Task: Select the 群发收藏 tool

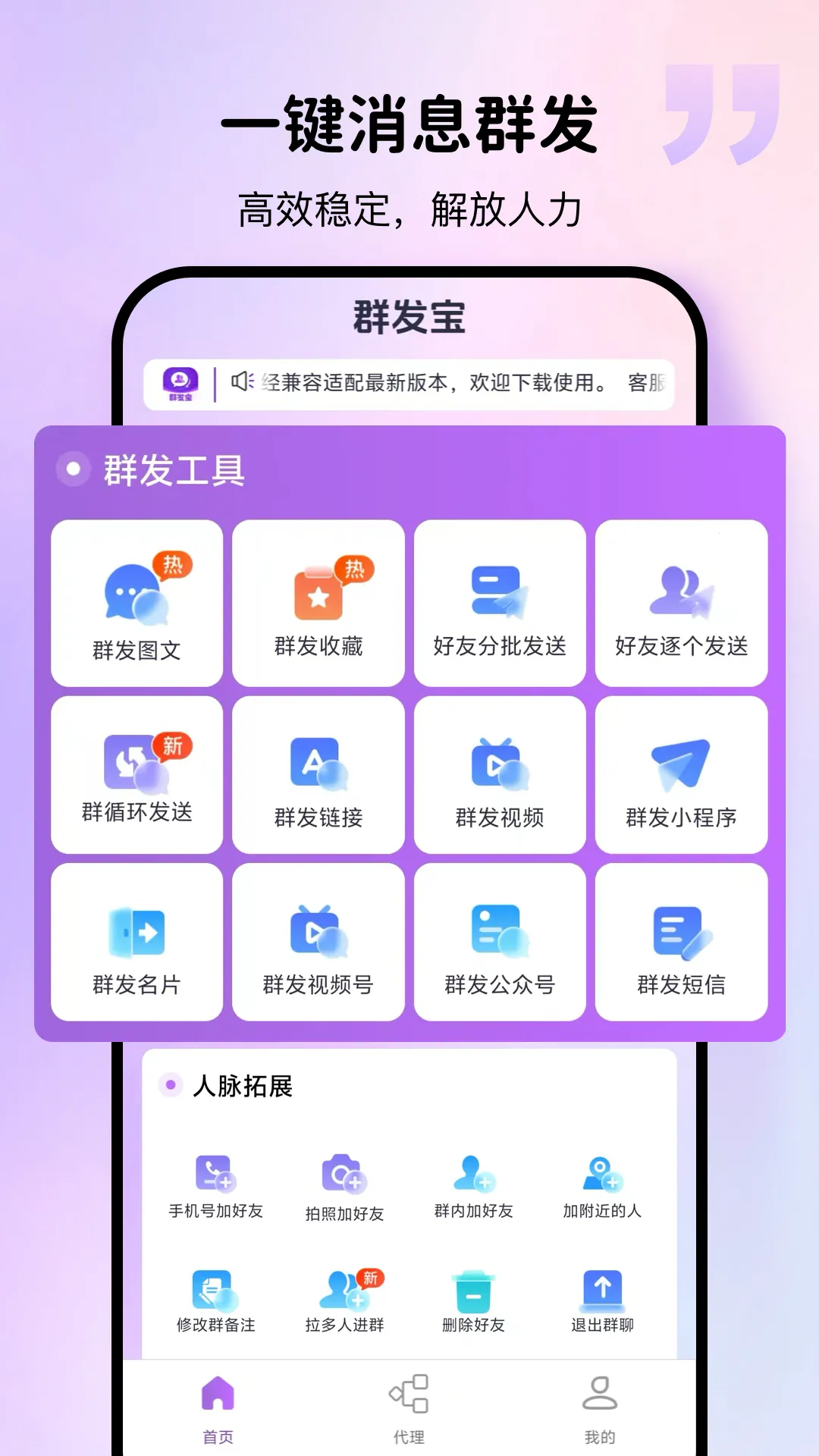Action: pyautogui.click(x=318, y=603)
